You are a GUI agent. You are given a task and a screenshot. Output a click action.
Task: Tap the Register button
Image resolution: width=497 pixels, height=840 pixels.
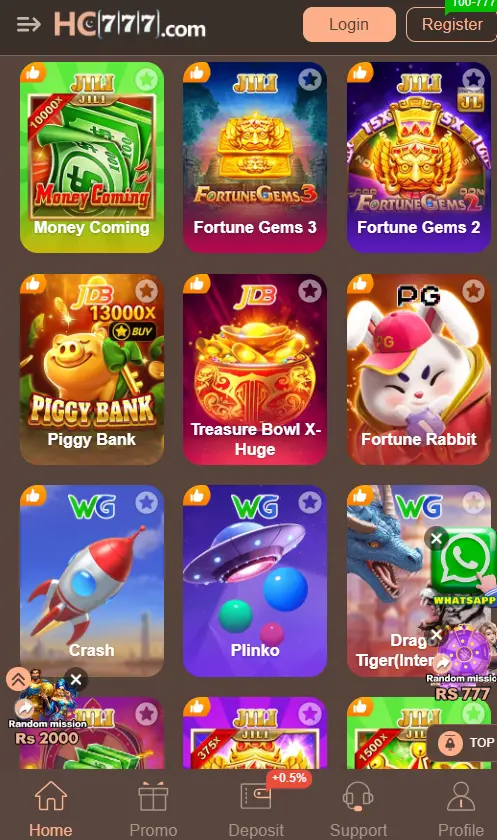[451, 25]
